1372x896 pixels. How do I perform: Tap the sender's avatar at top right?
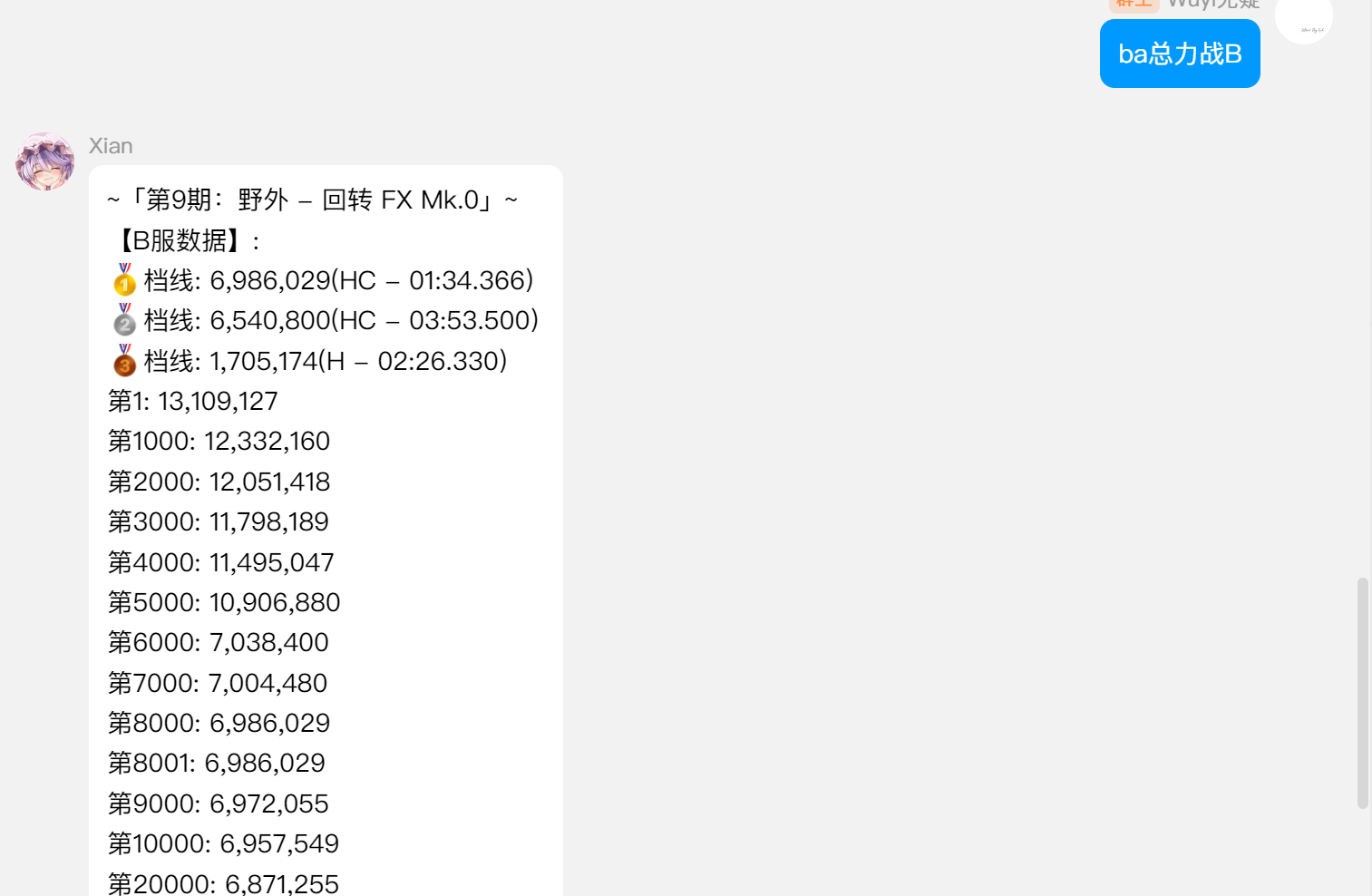click(x=1303, y=18)
